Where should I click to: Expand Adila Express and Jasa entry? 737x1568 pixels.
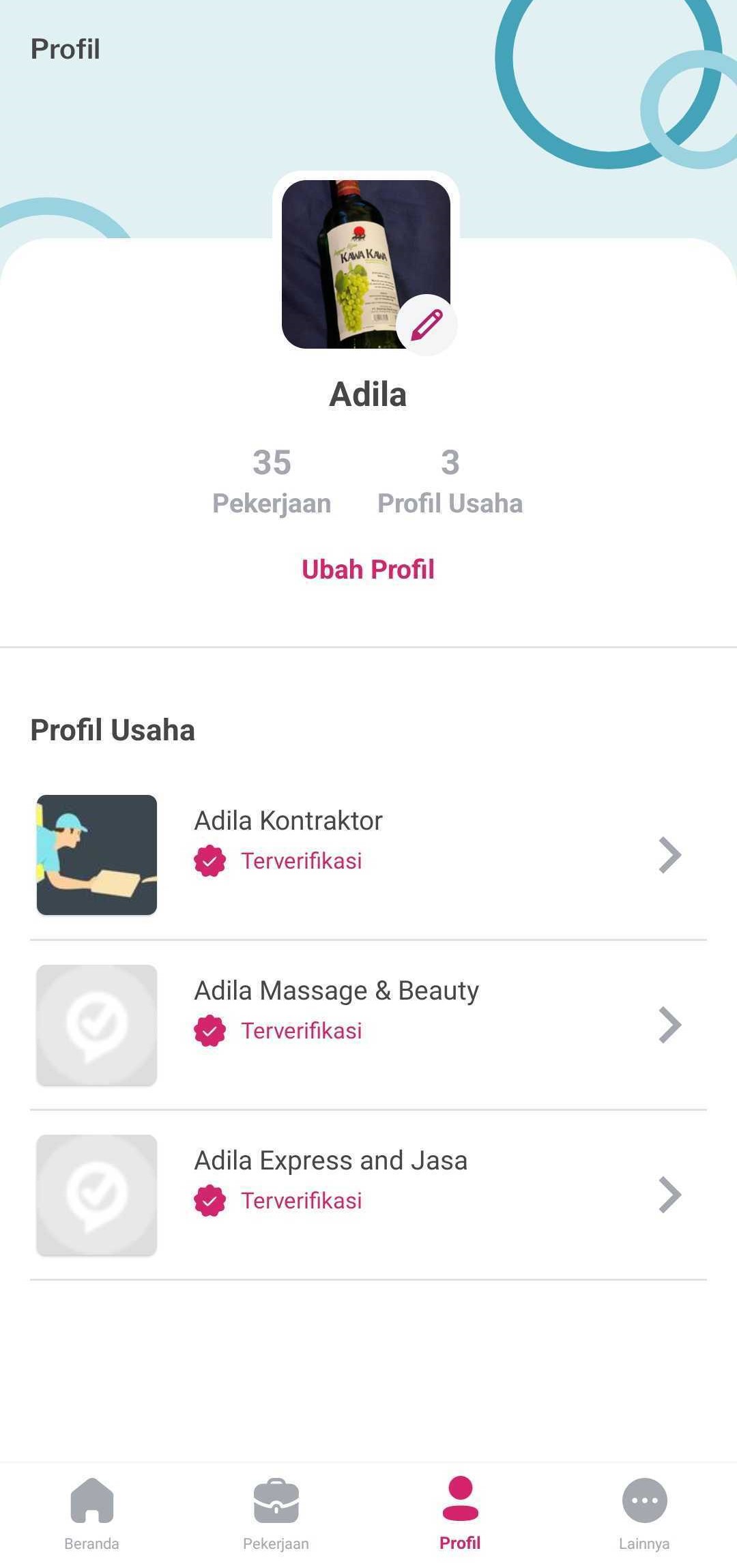coord(671,1194)
